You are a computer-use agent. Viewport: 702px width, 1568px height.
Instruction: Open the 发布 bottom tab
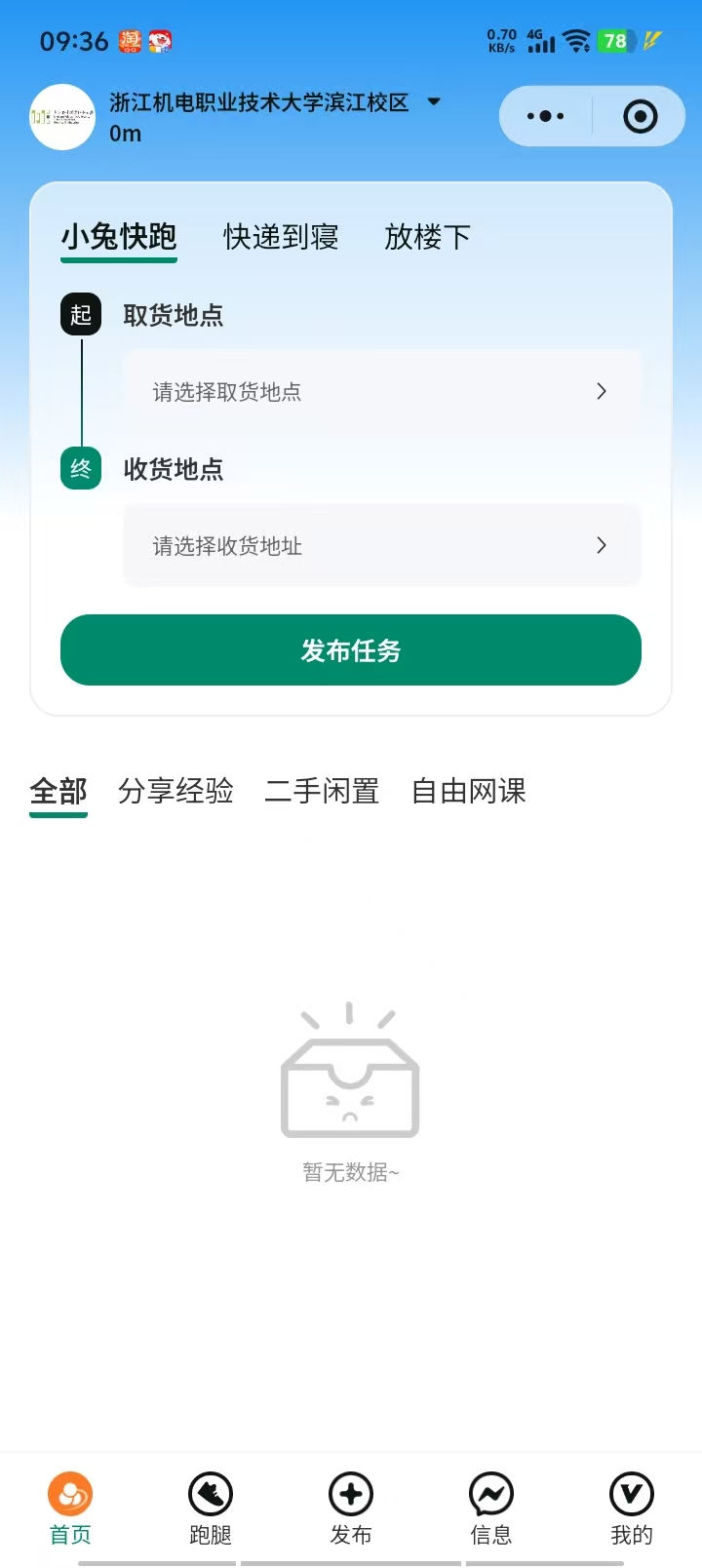tap(351, 1508)
